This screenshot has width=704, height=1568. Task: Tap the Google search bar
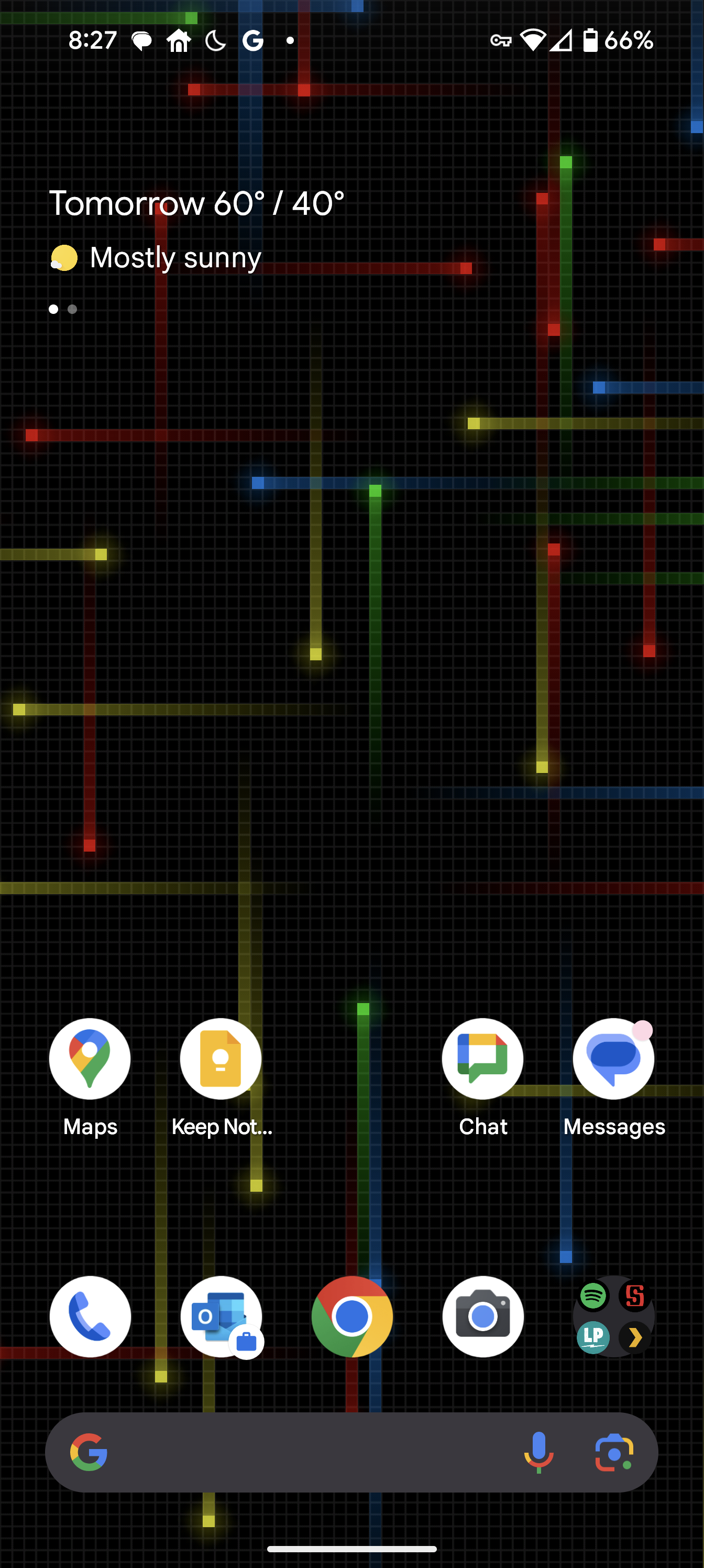point(304,1452)
